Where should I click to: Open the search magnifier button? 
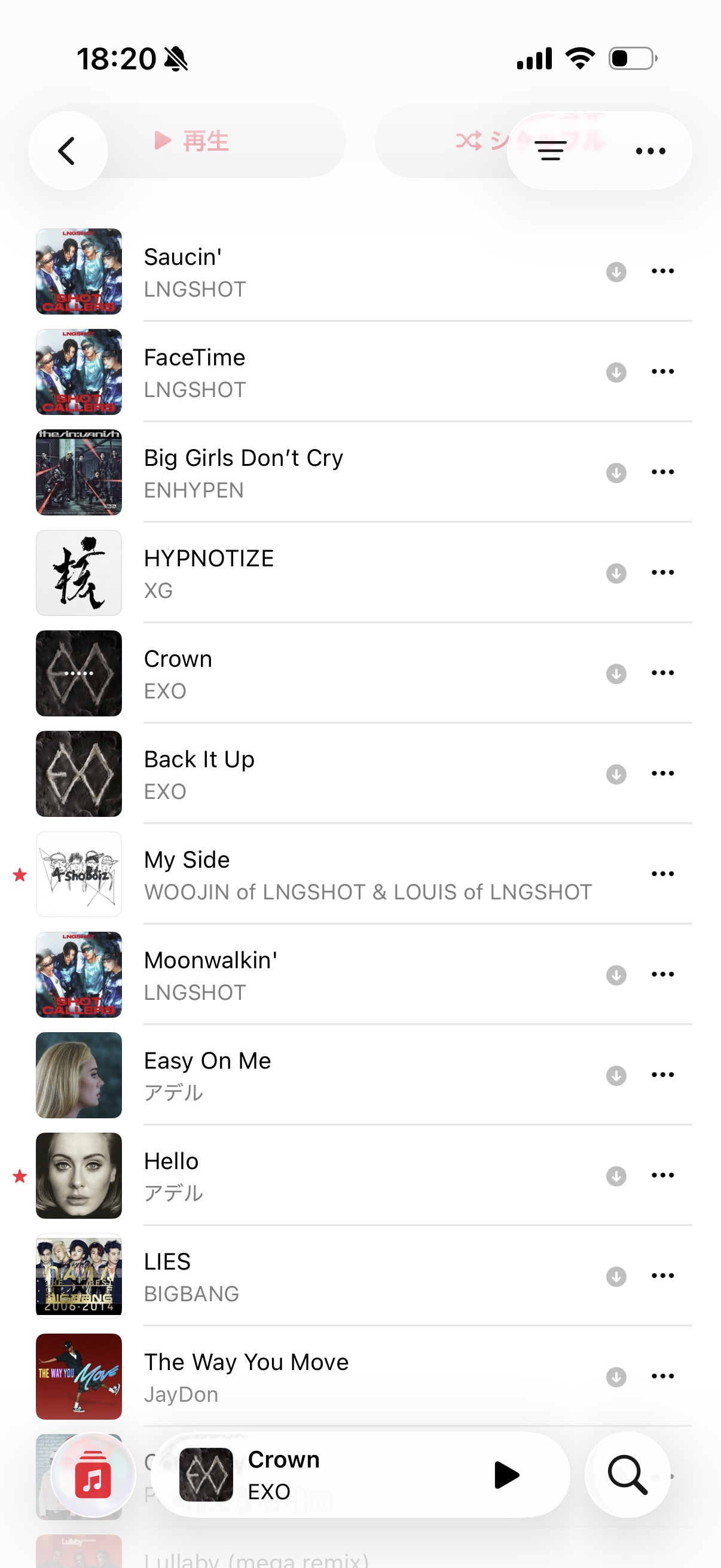coord(627,1475)
